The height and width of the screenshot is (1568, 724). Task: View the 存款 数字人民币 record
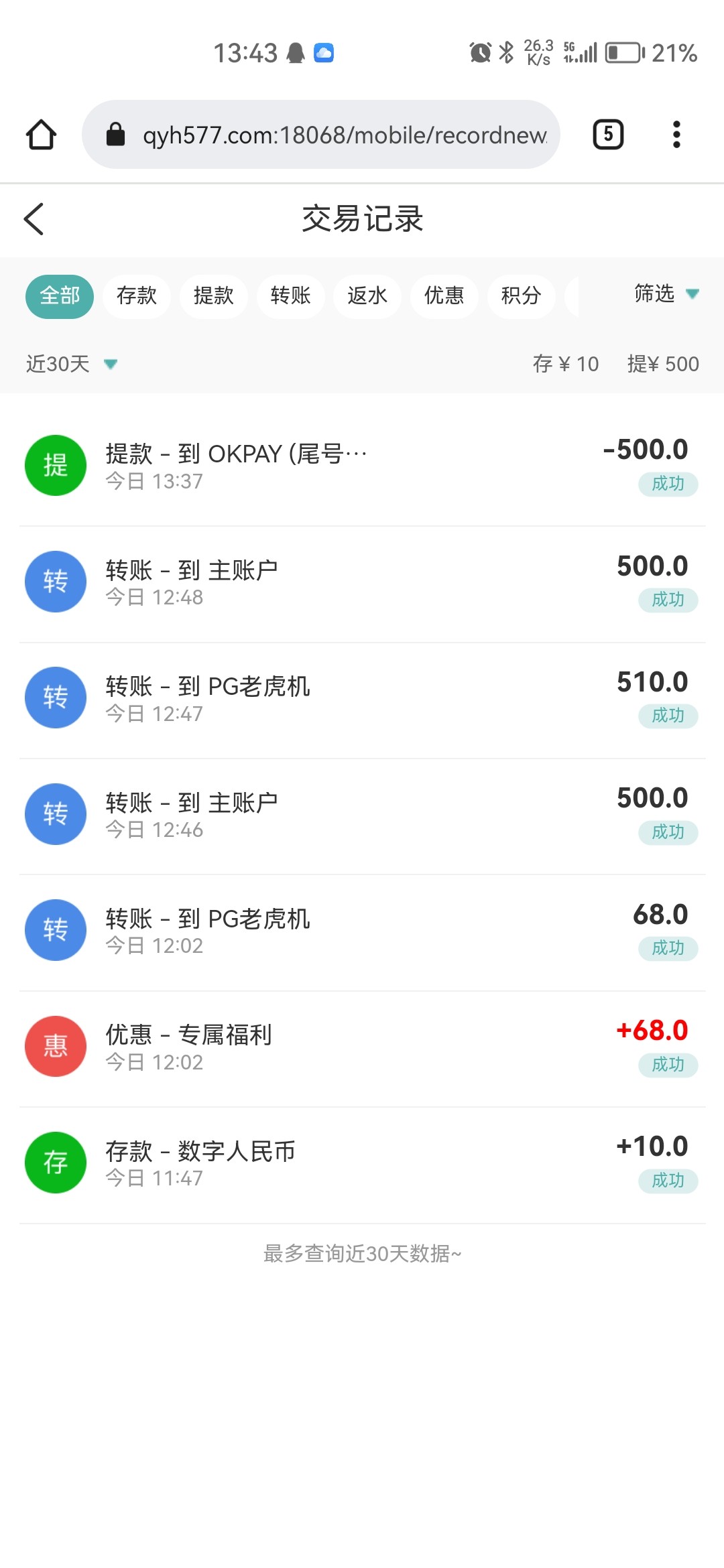click(x=362, y=1165)
